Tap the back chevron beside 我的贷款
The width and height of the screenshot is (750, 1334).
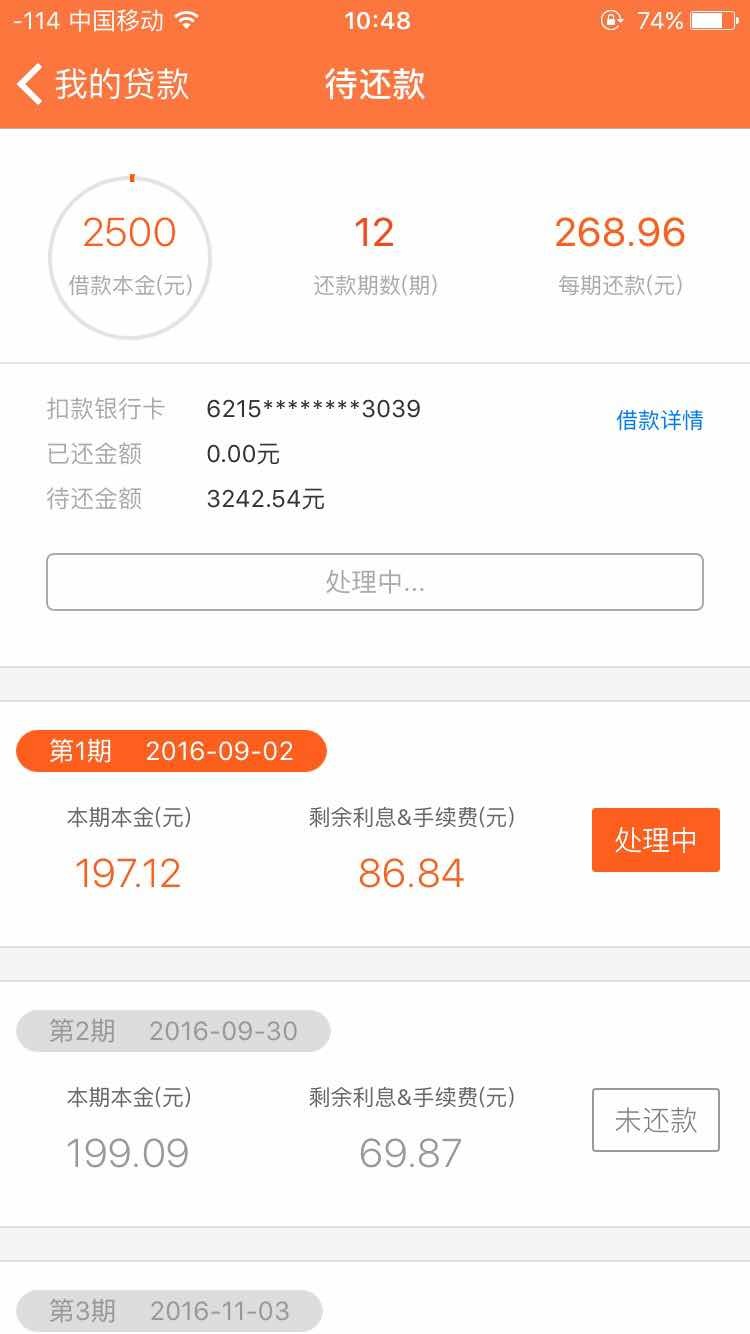point(28,85)
